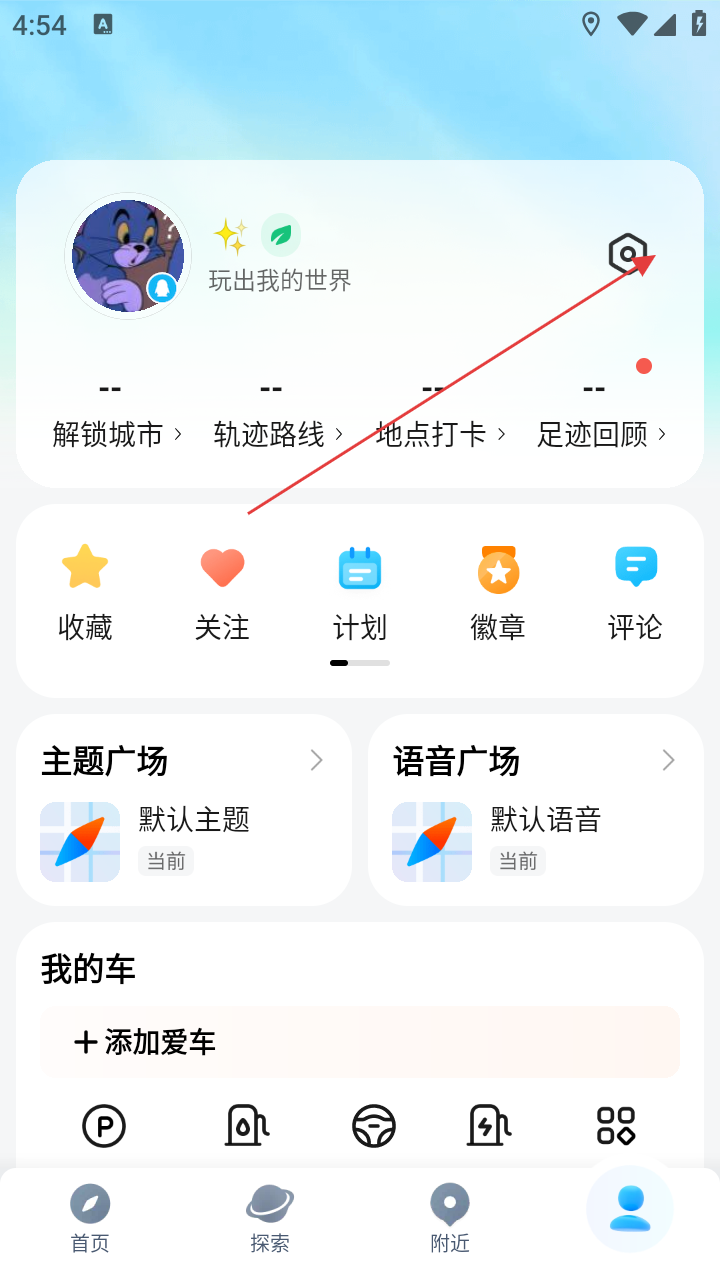
Task: Open 地点打卡 check-ins
Action: coord(440,434)
